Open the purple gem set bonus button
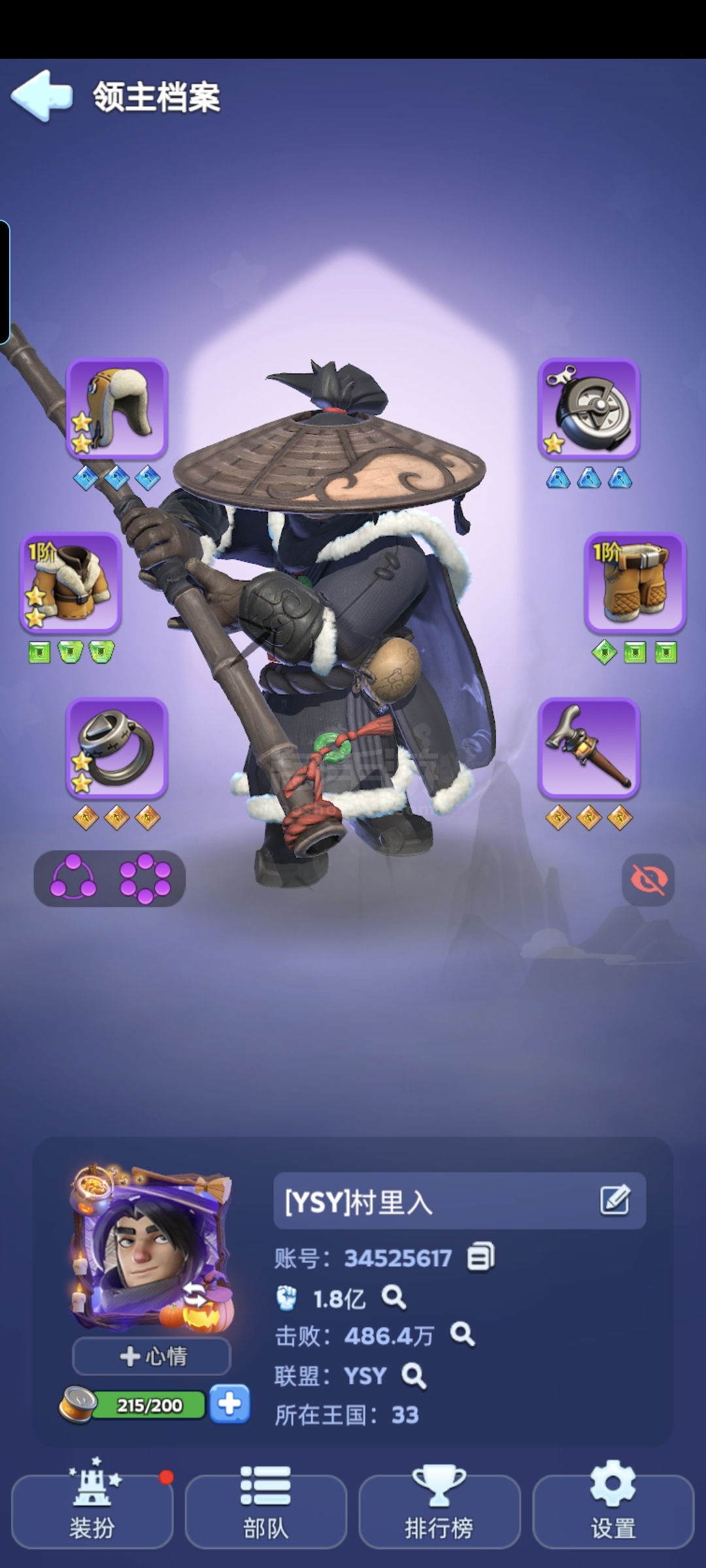The image size is (706, 1568). point(110,878)
